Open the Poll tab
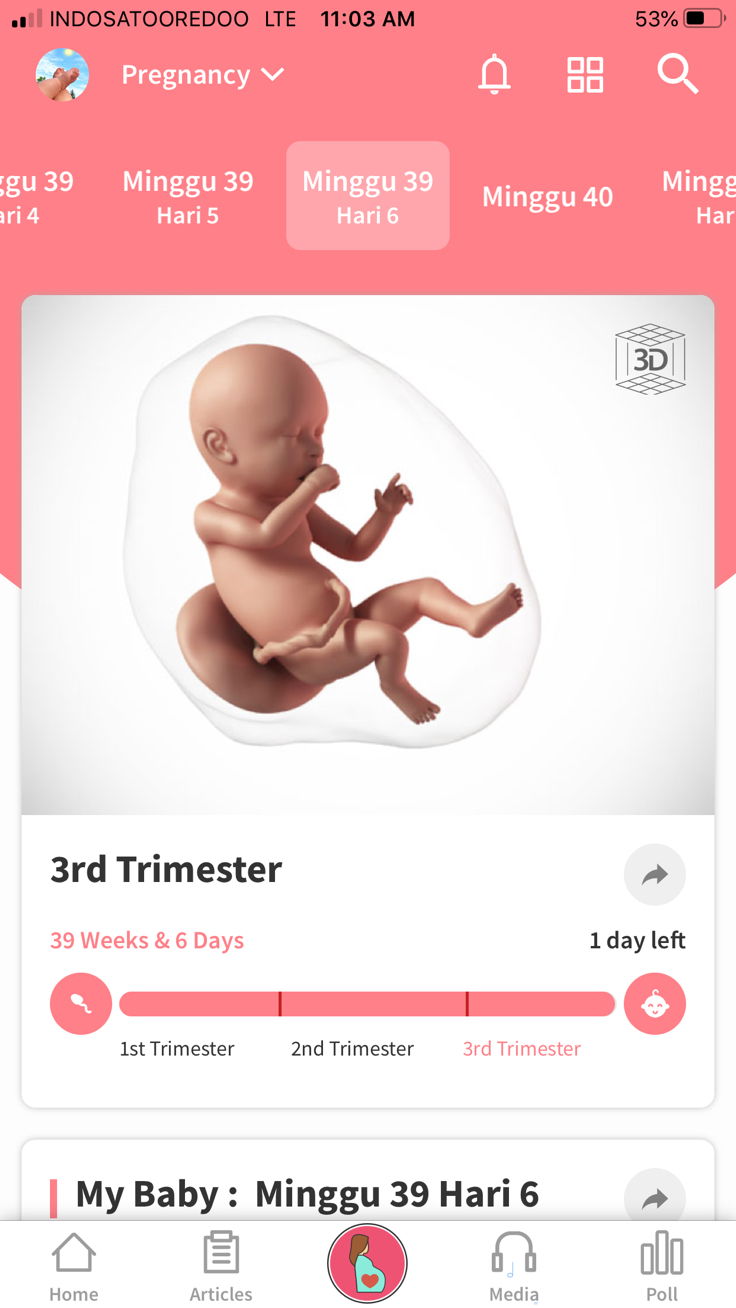 tap(661, 1267)
